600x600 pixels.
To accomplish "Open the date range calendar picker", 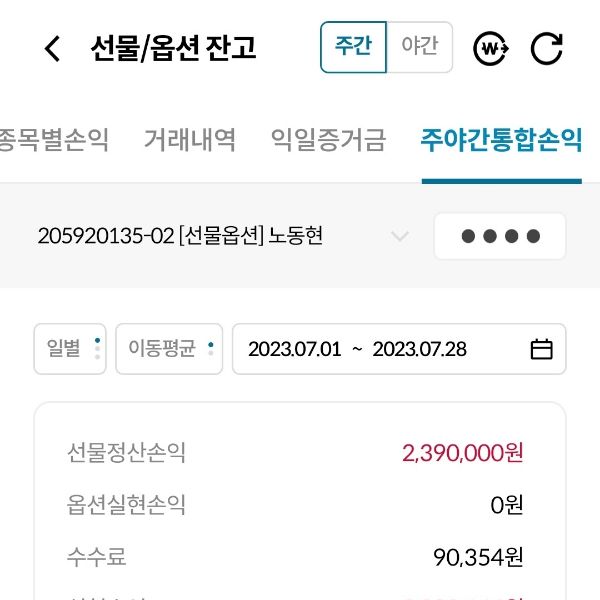I will tap(541, 349).
